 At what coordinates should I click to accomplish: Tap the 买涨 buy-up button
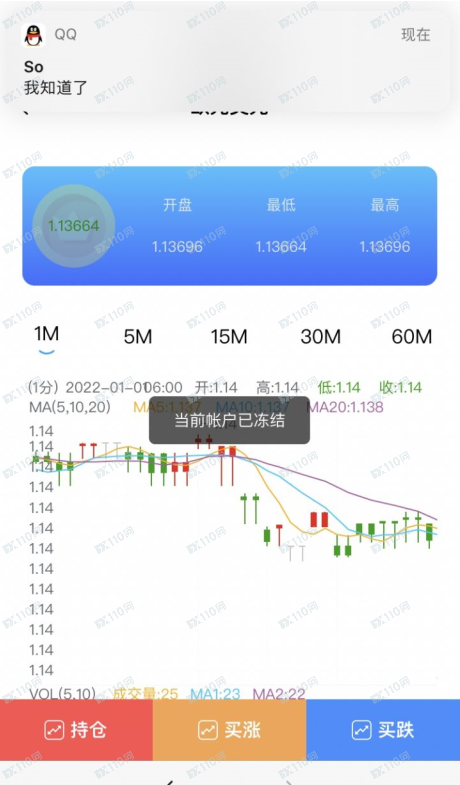[x=229, y=730]
